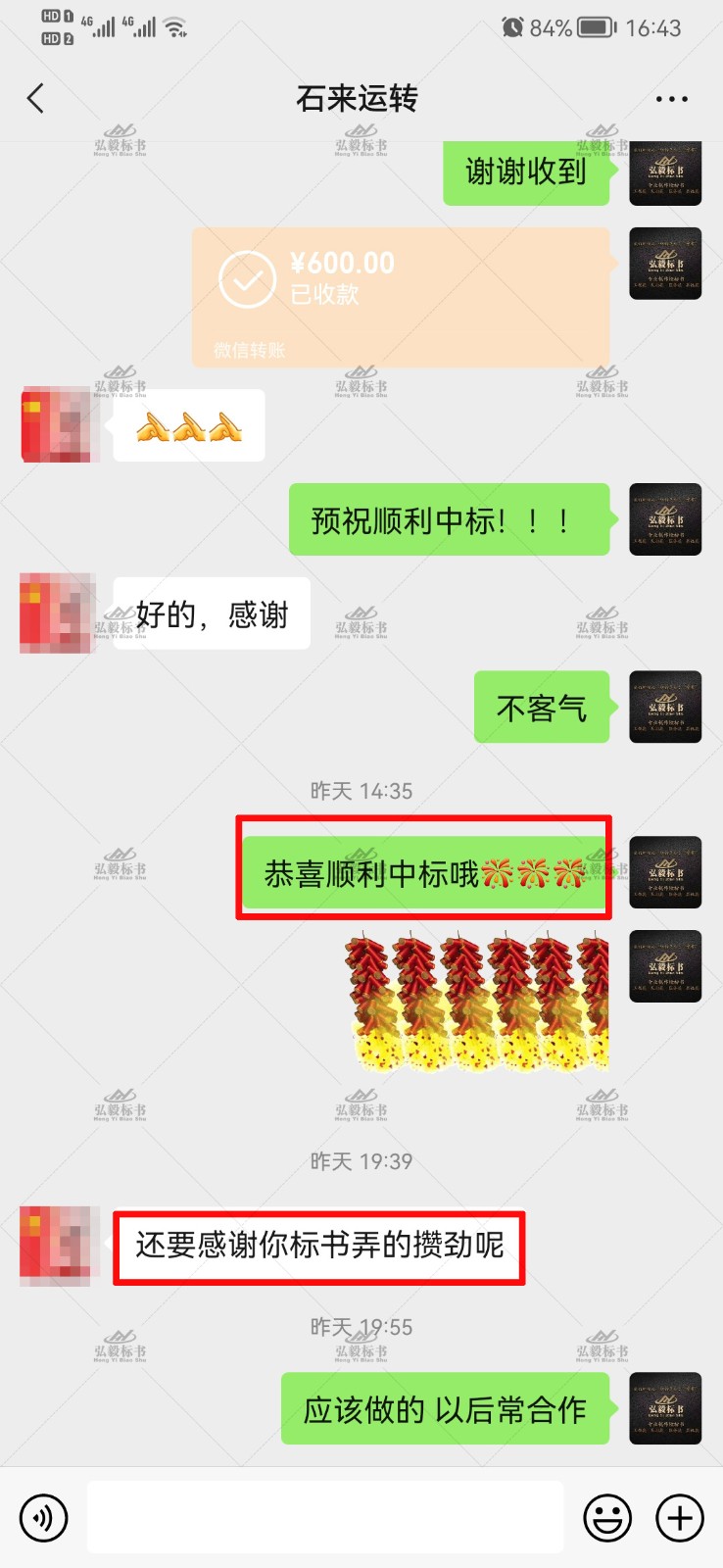Open the emoji sticker panel

pyautogui.click(x=607, y=1518)
